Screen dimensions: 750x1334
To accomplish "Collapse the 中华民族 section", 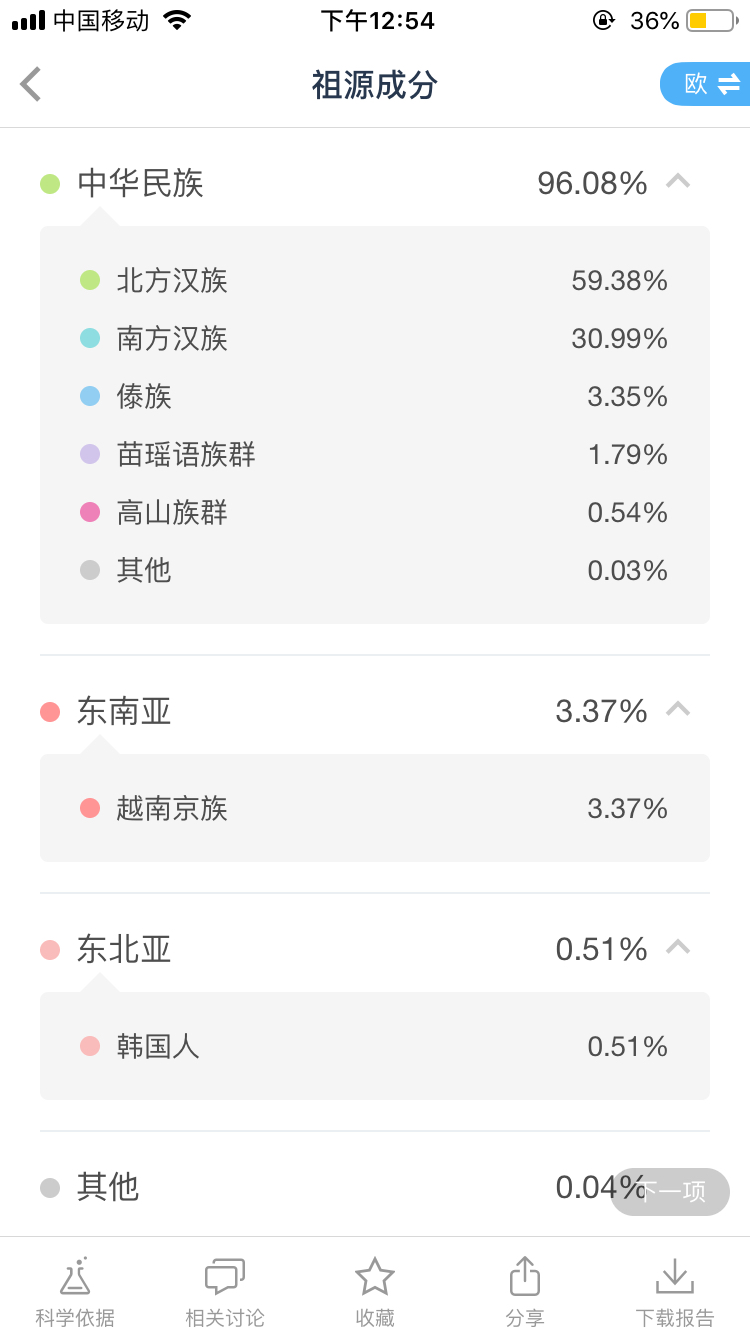I will 678,182.
